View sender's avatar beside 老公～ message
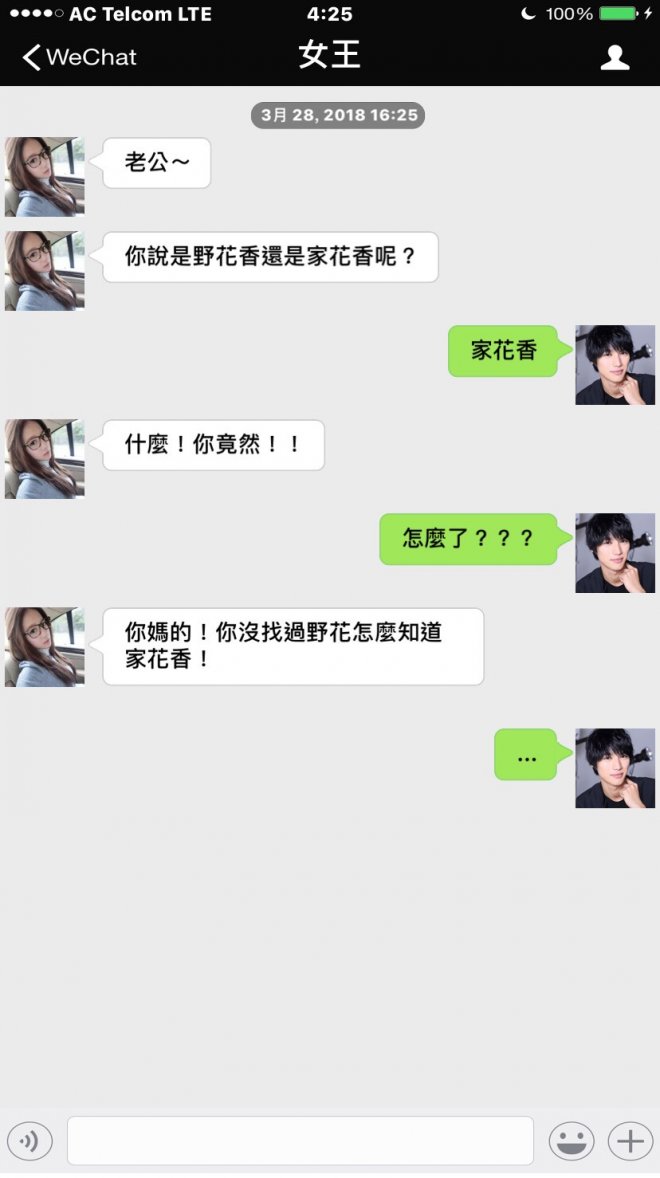 coord(45,177)
